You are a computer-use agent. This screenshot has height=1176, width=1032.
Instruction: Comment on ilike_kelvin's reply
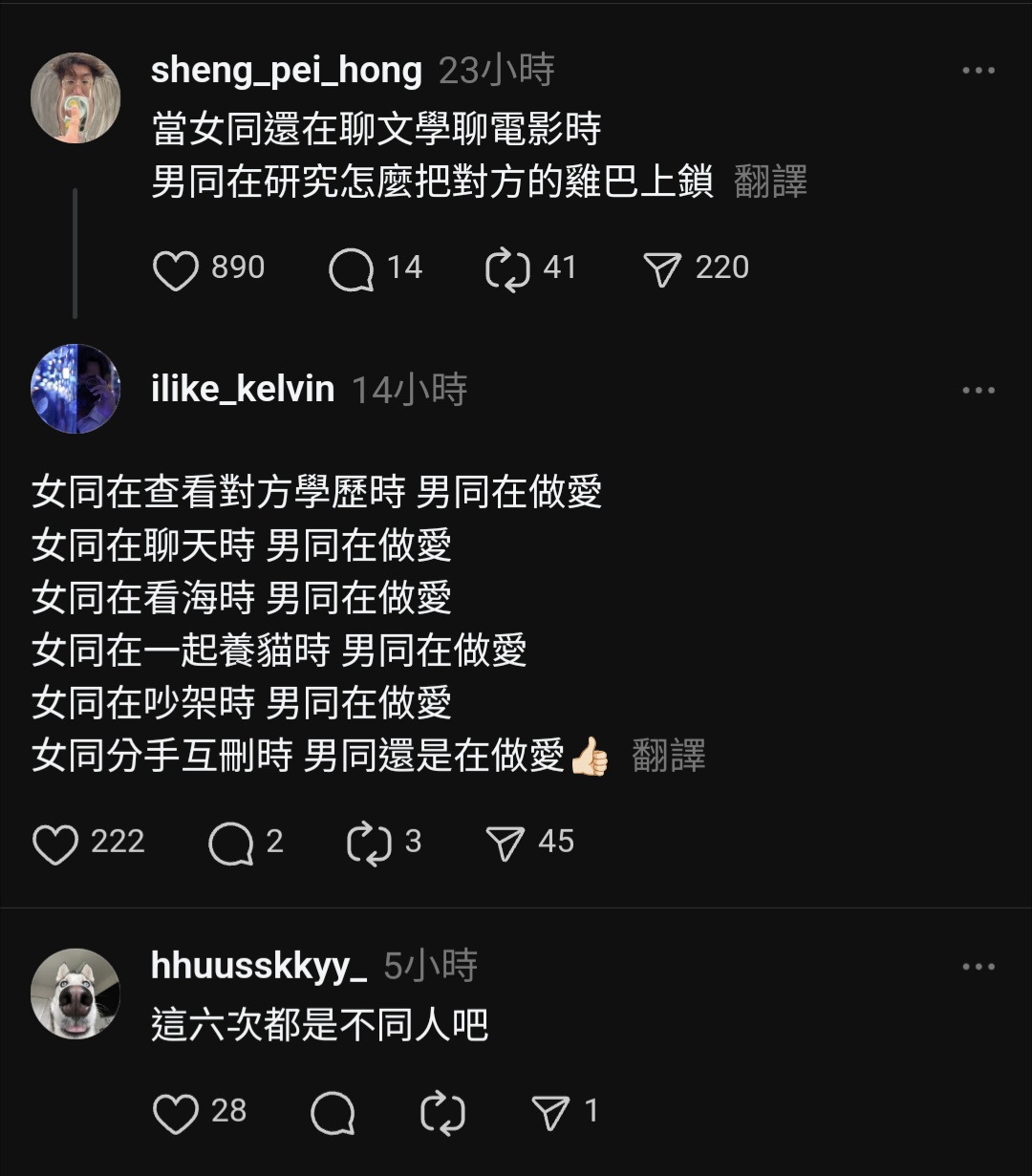coord(230,844)
